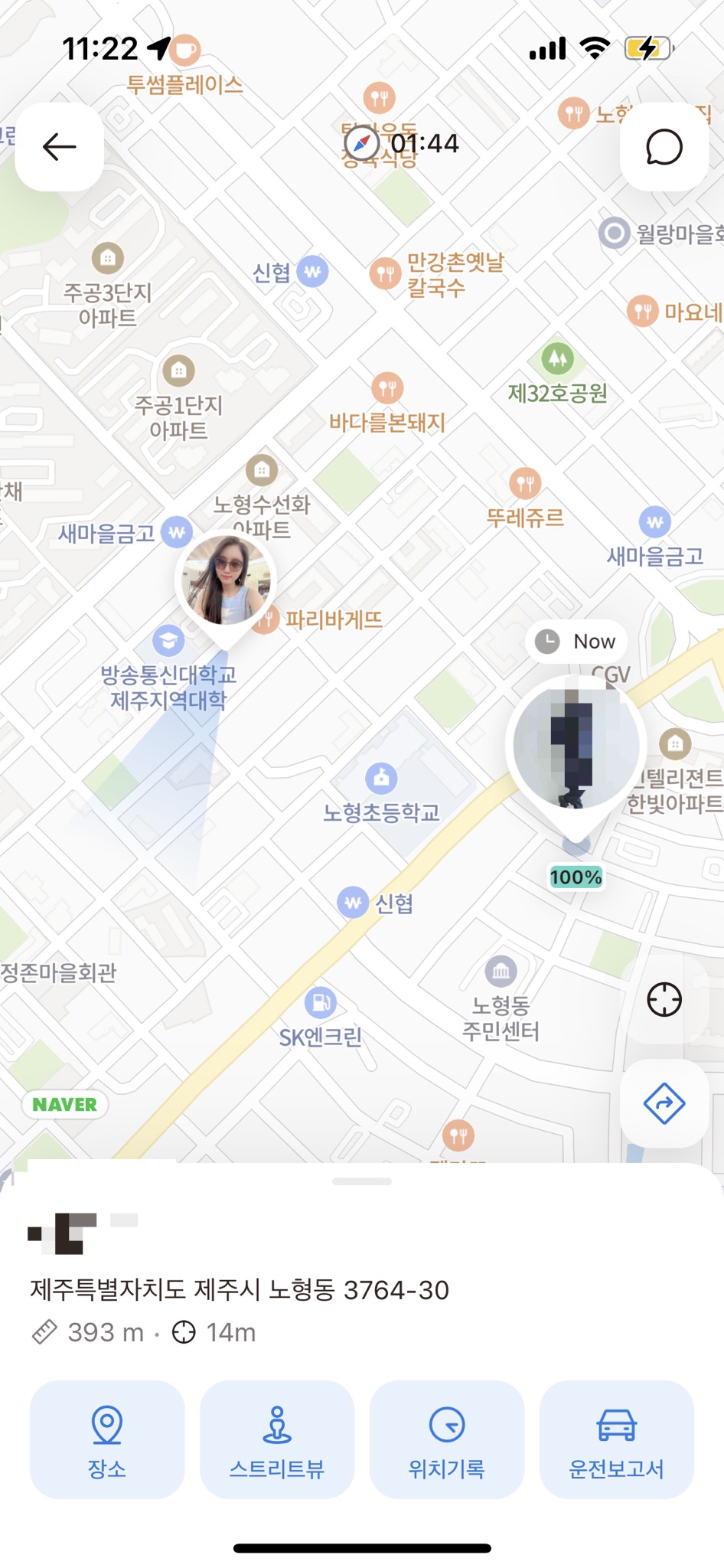Open directions with the route arrow button

[x=664, y=1103]
